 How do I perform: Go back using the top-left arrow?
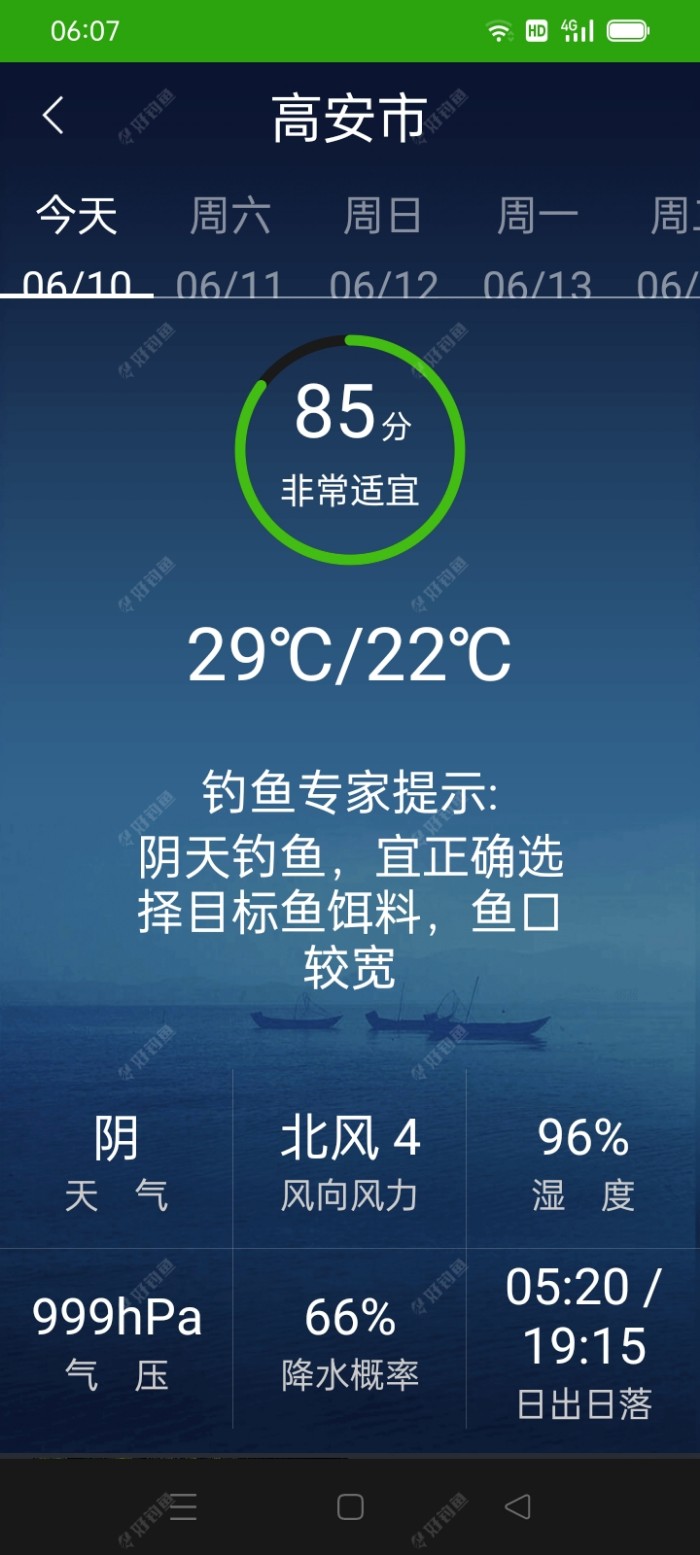pyautogui.click(x=53, y=116)
